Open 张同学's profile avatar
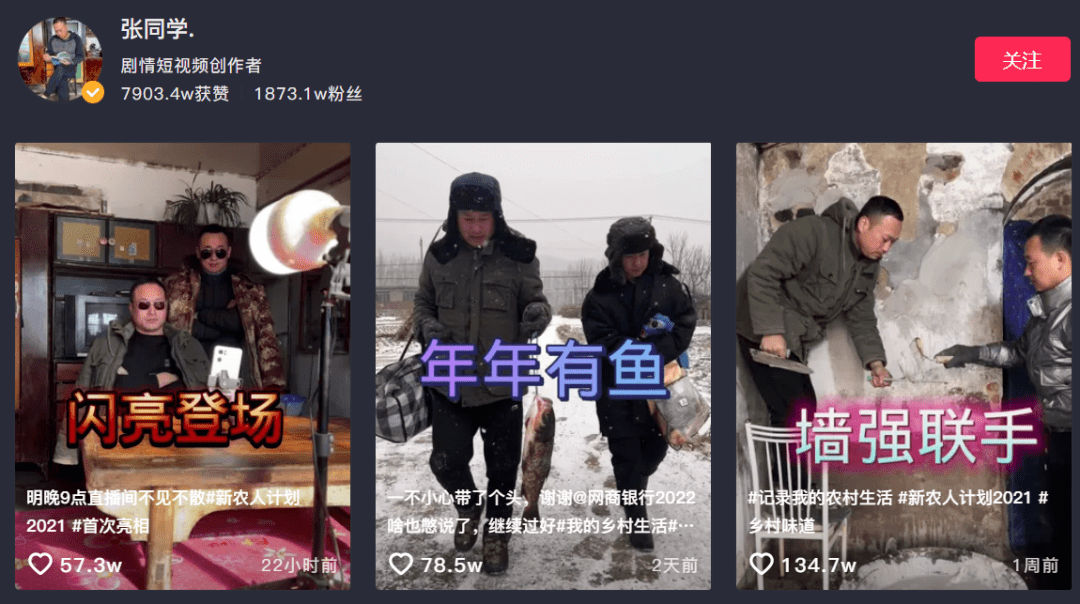Viewport: 1080px width, 604px height. pyautogui.click(x=60, y=59)
